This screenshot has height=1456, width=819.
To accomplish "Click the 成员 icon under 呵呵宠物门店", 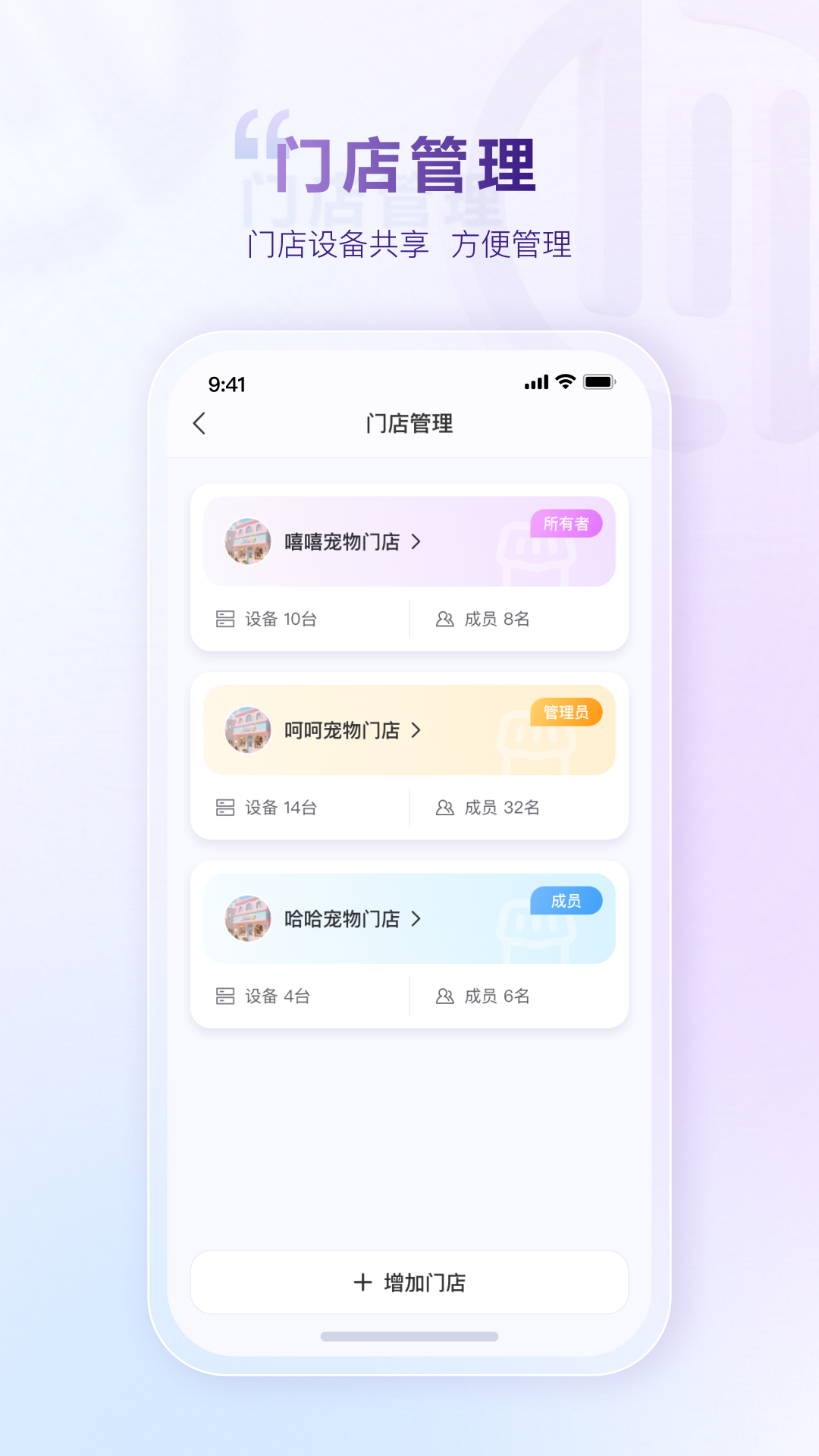I will click(x=444, y=808).
